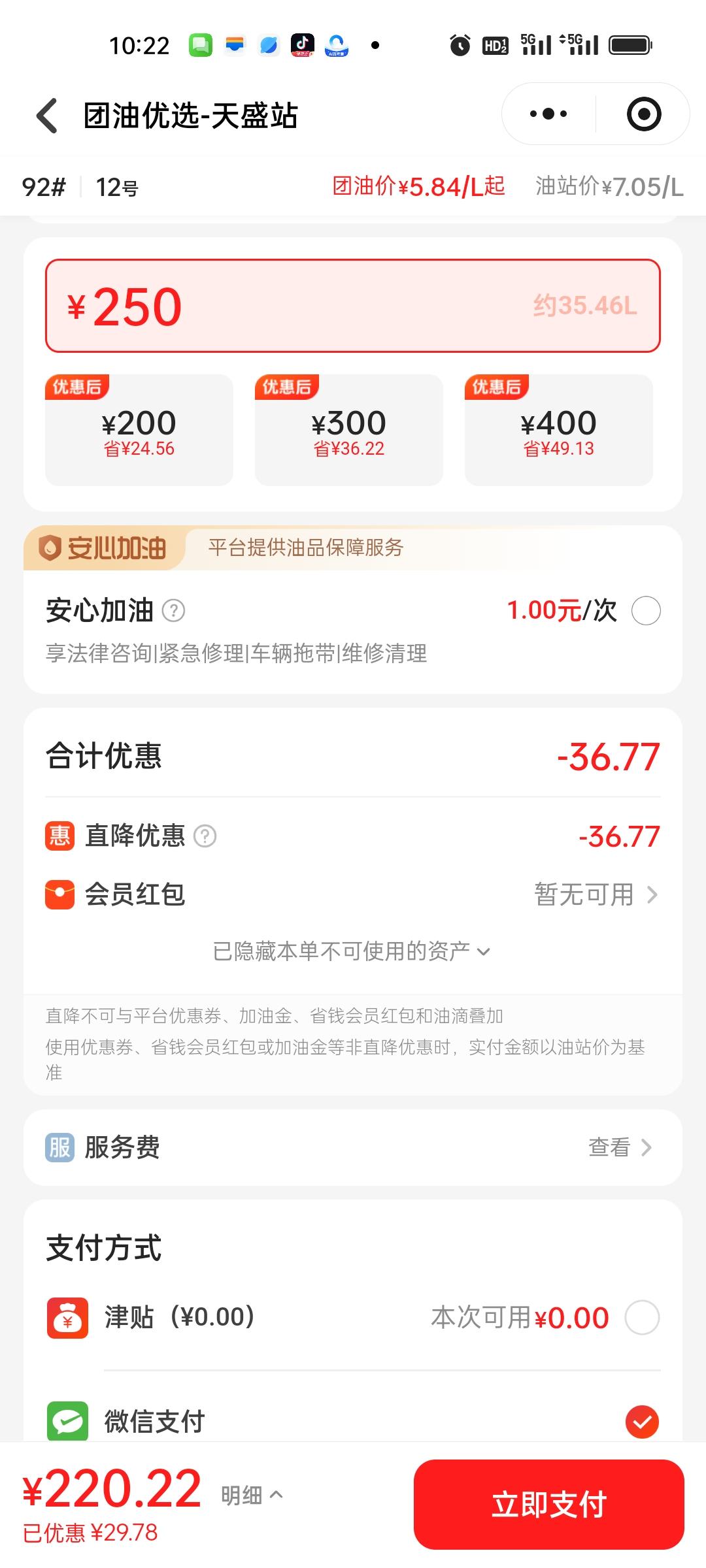706x1568 pixels.
Task: Deselect WeChat Pay checkmark
Action: (x=643, y=1422)
